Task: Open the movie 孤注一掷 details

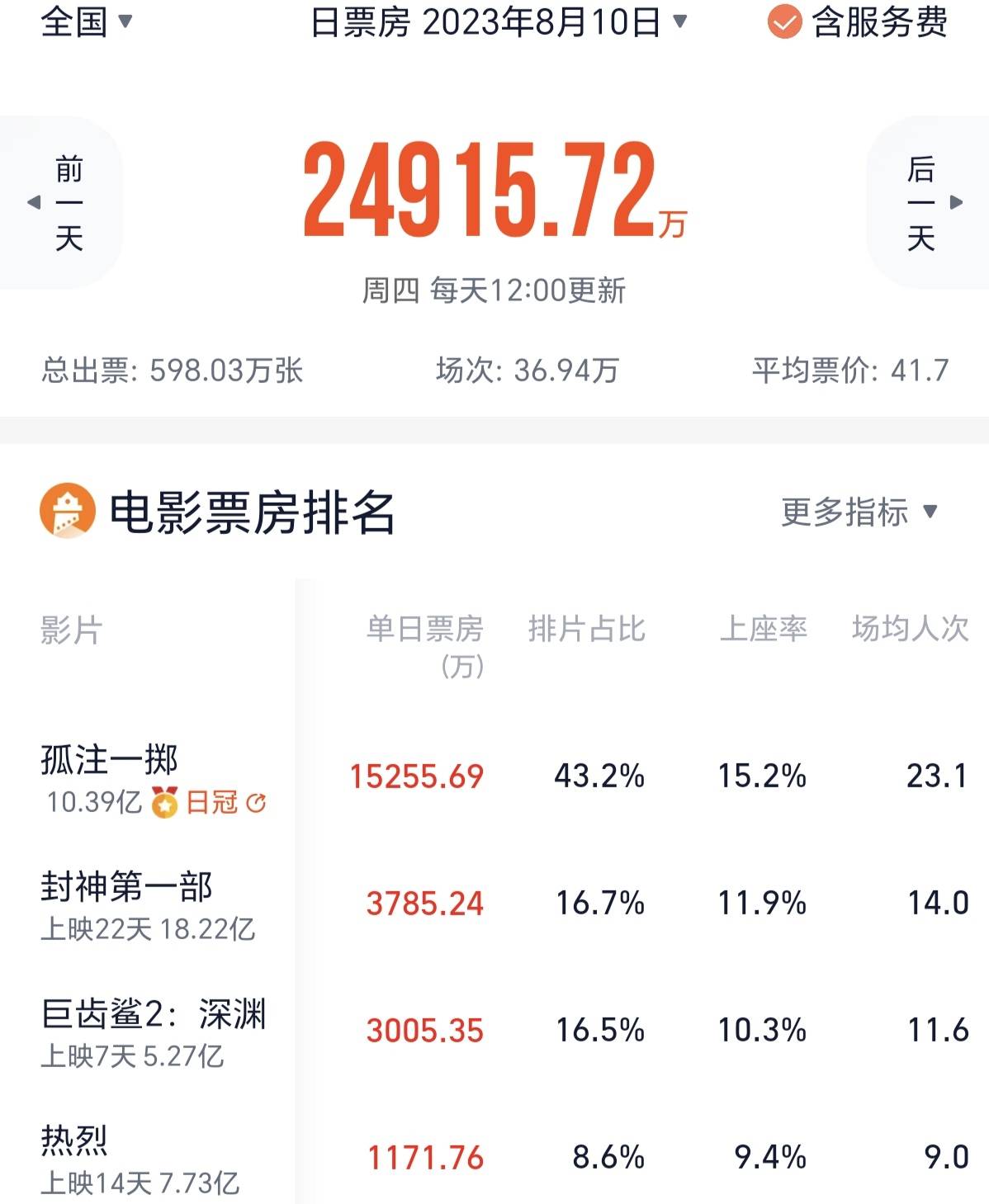Action: pyautogui.click(x=110, y=759)
